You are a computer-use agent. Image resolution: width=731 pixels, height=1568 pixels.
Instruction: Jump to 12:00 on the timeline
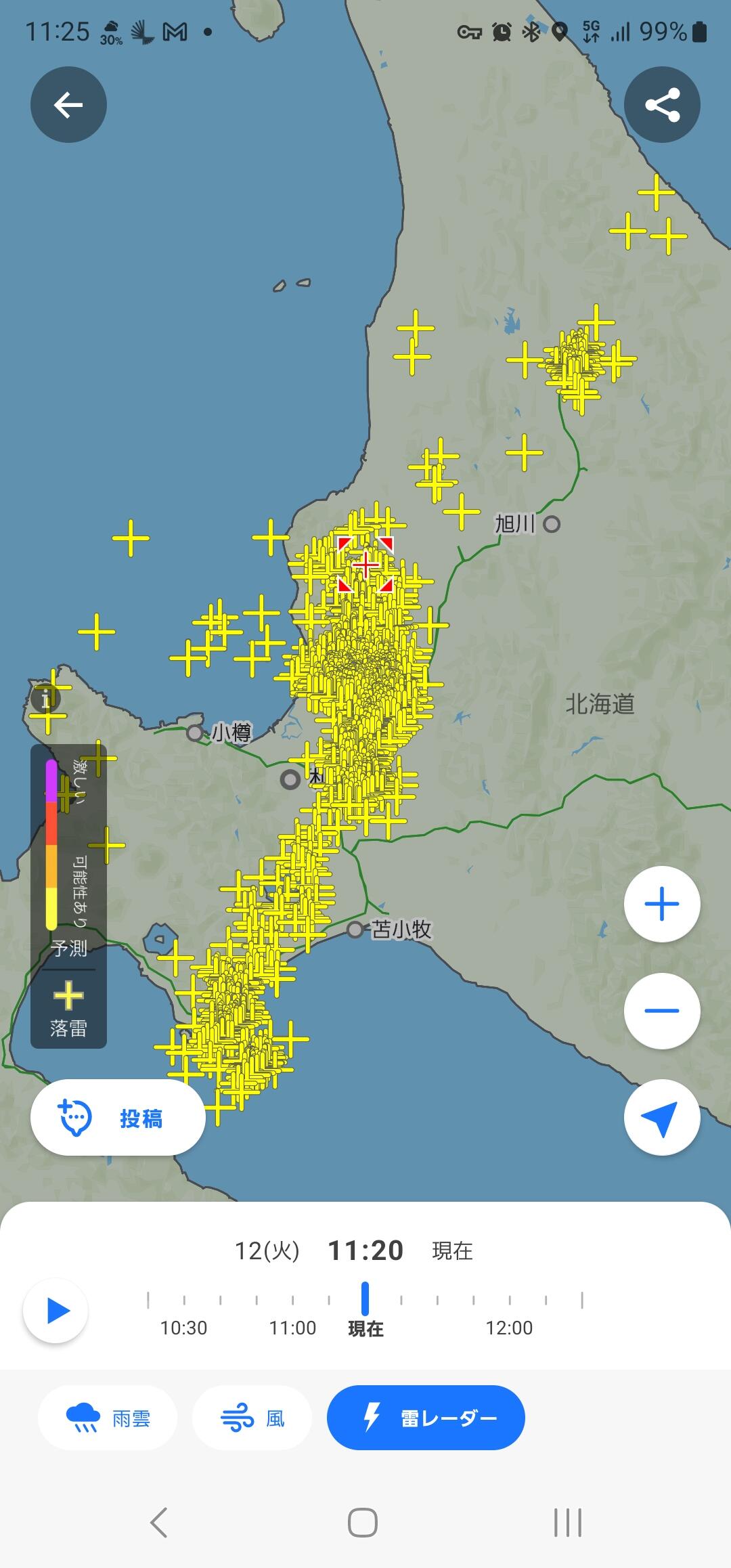[510, 1301]
